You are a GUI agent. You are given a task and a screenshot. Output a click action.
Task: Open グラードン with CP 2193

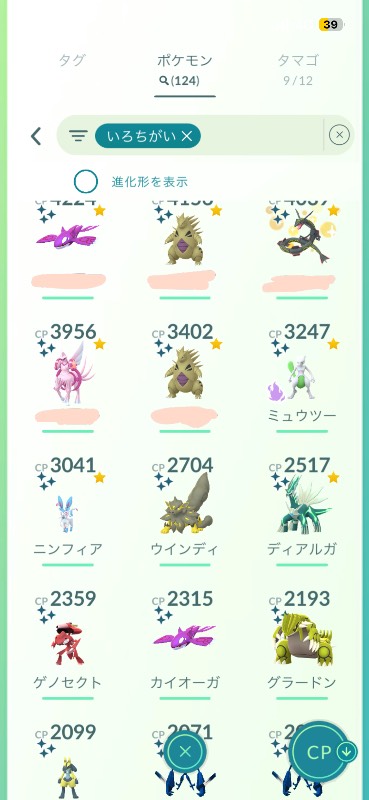point(302,644)
